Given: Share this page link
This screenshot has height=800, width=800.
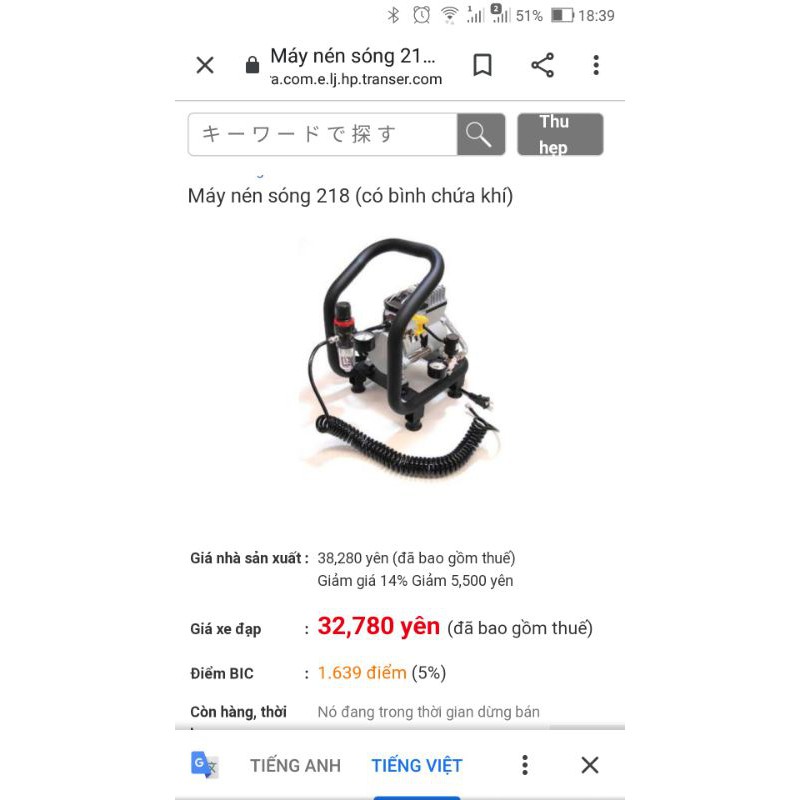Looking at the screenshot, I should pyautogui.click(x=542, y=66).
